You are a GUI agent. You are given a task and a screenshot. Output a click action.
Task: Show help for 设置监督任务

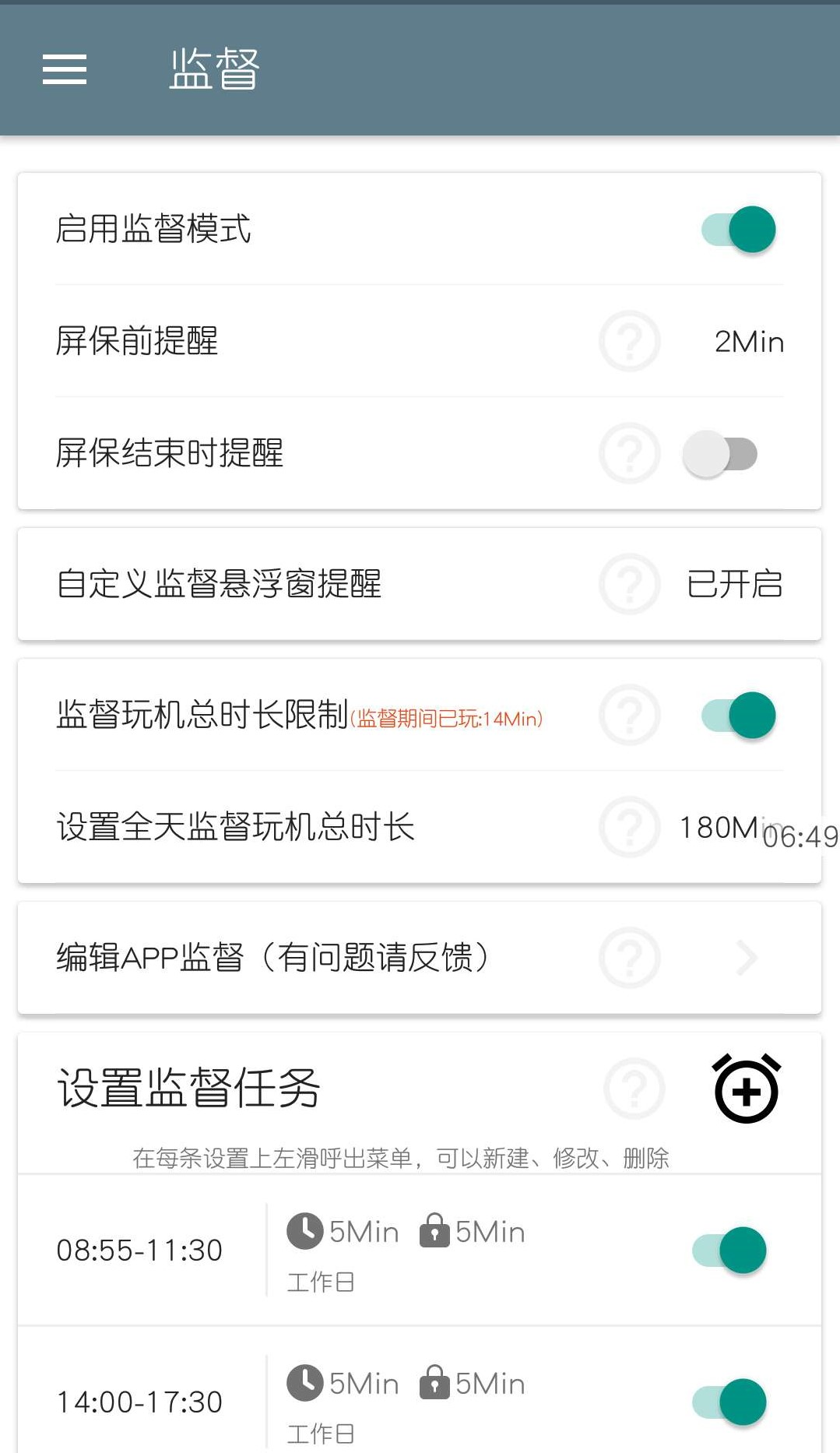(x=634, y=1089)
